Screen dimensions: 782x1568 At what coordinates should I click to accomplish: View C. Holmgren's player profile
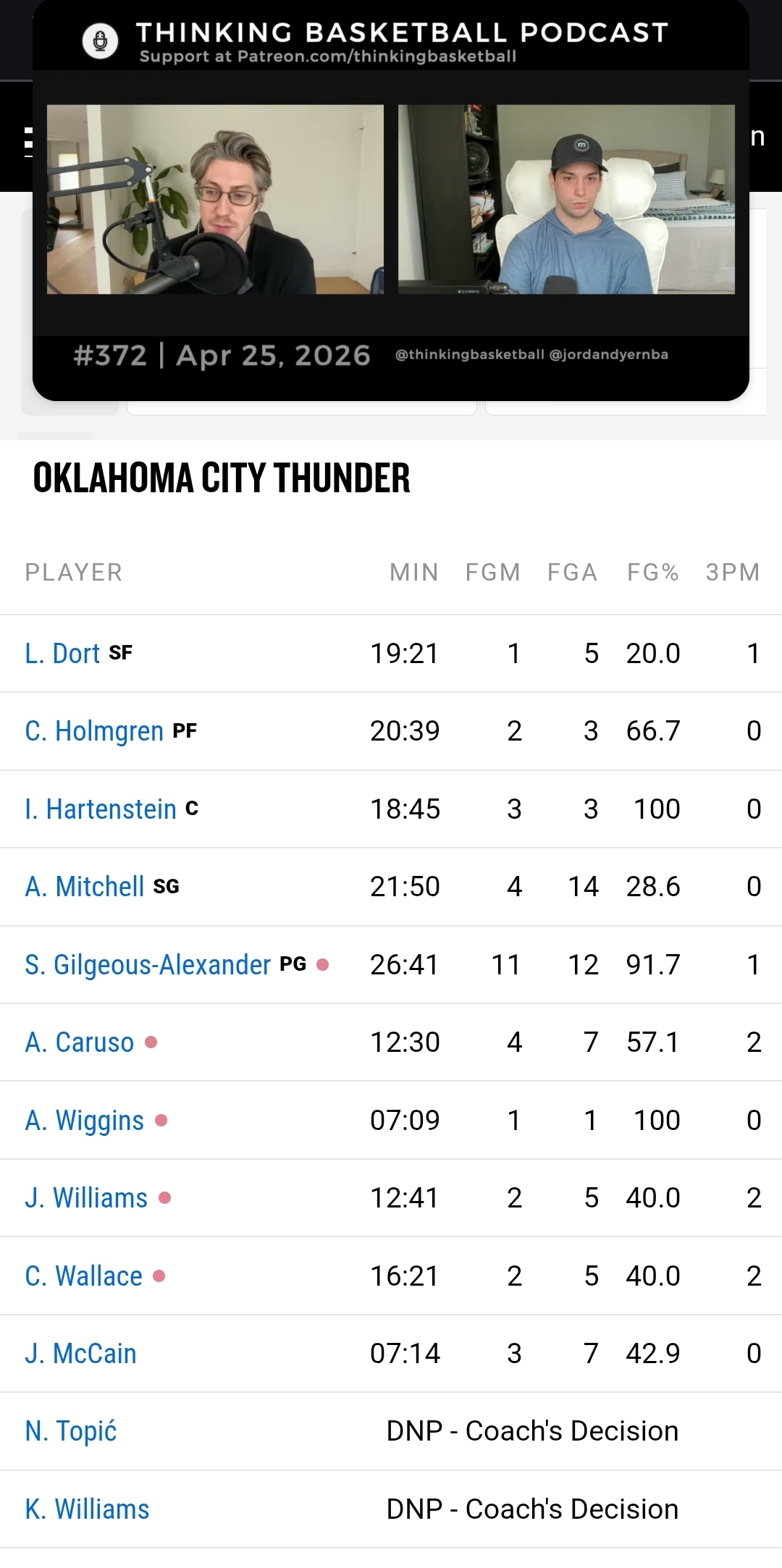click(94, 731)
